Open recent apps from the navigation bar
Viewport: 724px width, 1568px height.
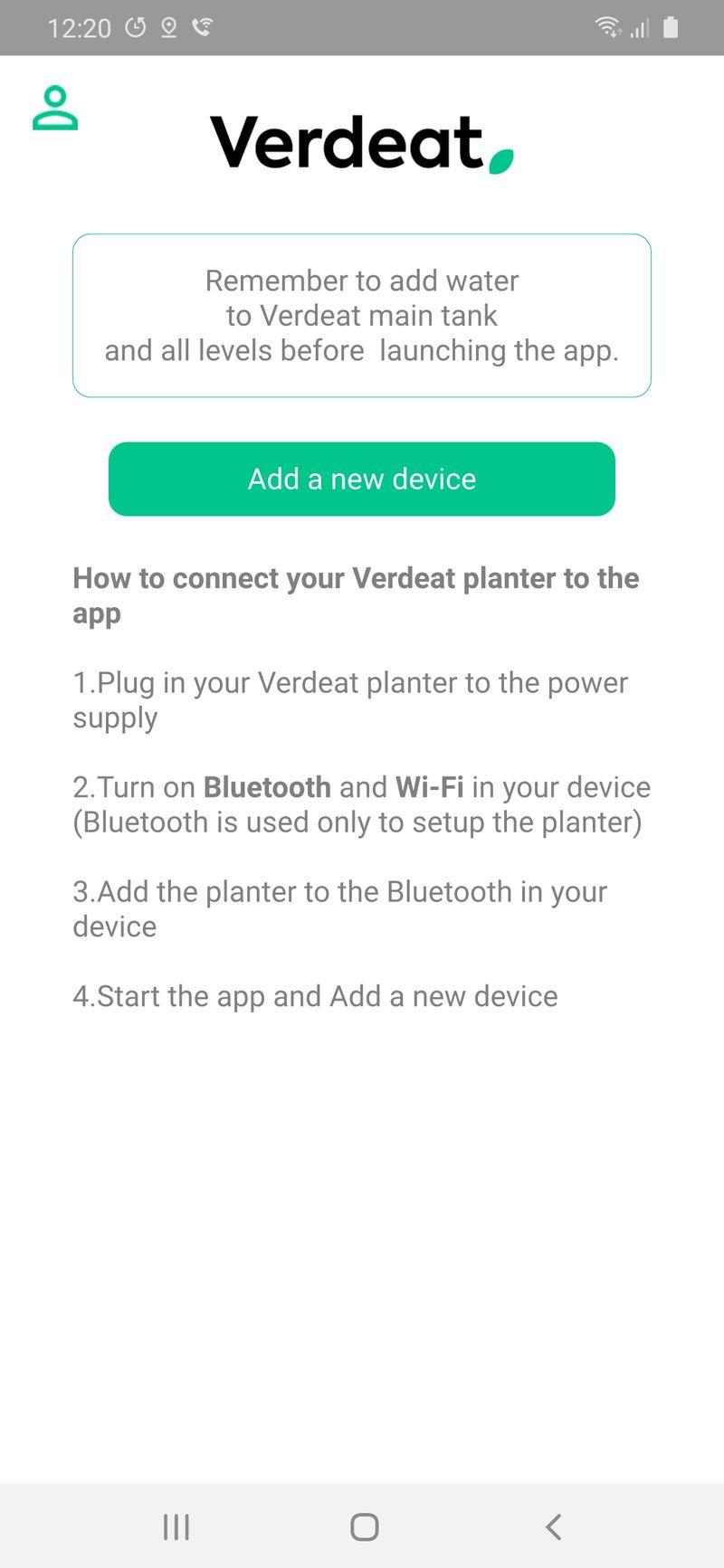point(176,1527)
